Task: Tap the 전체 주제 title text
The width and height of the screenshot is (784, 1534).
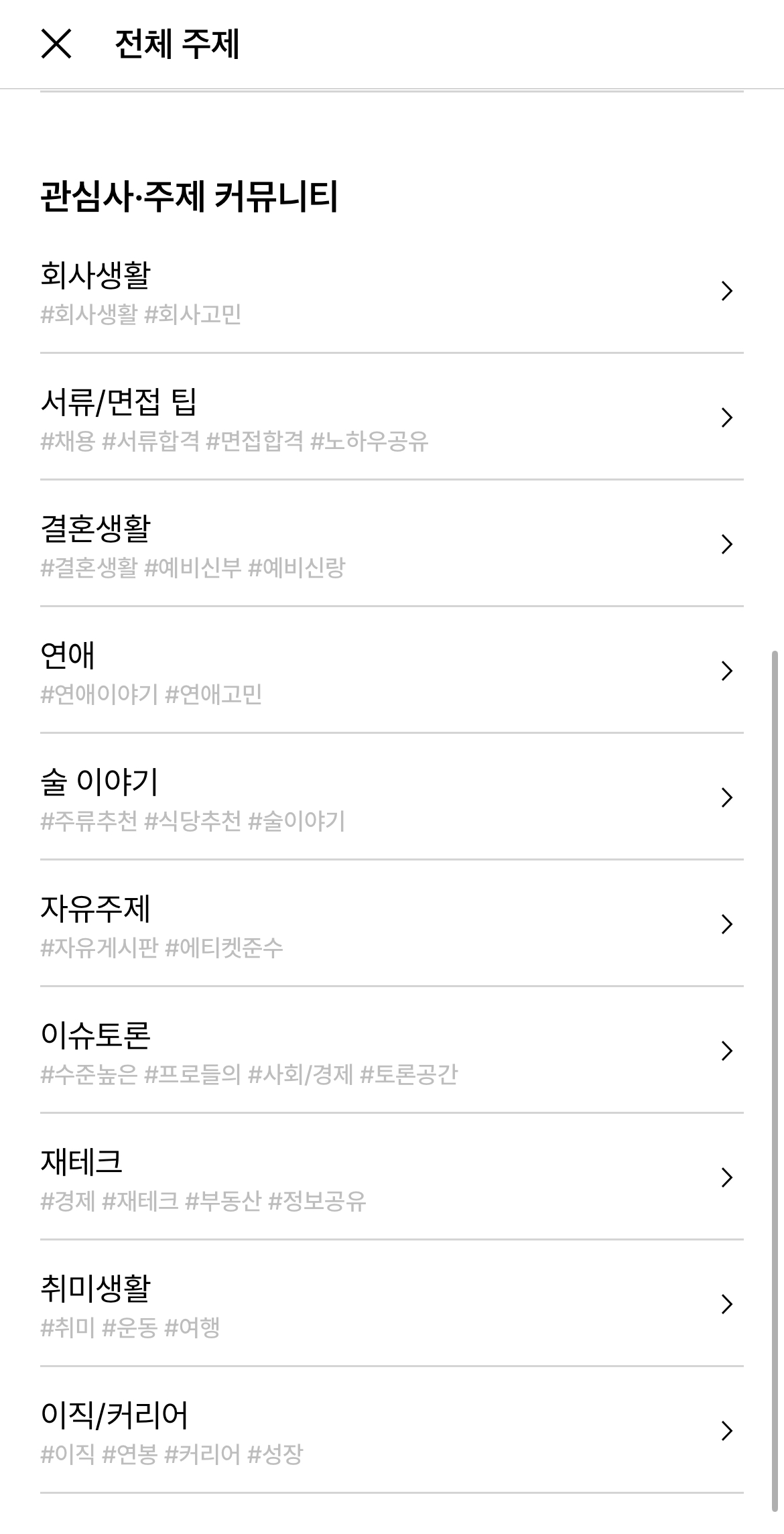Action: (x=178, y=46)
